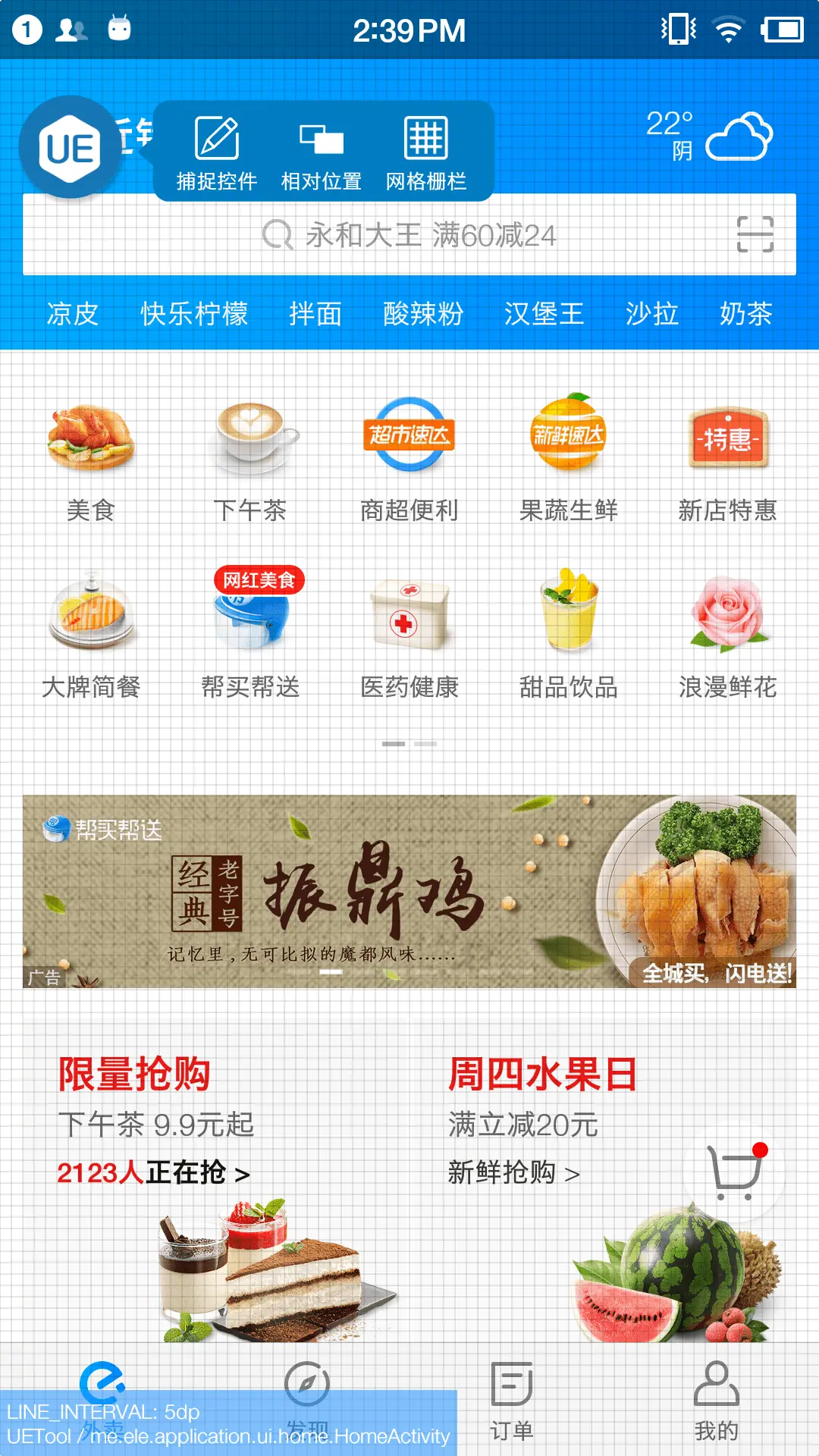Tap the floating UE button

[x=70, y=148]
